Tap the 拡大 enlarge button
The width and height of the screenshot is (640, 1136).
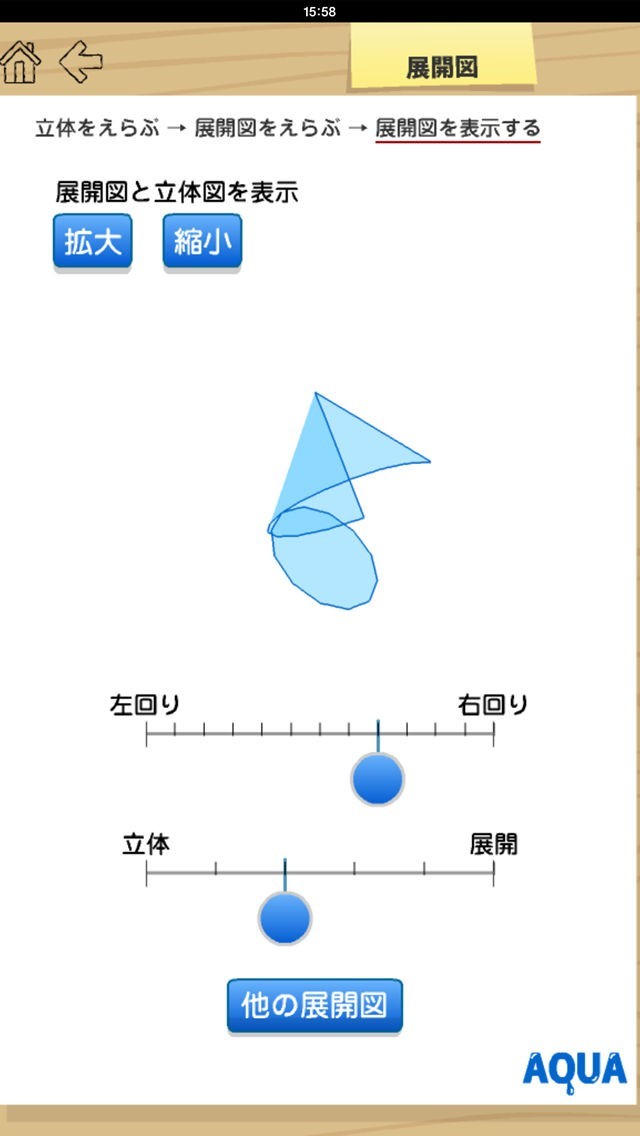92,242
